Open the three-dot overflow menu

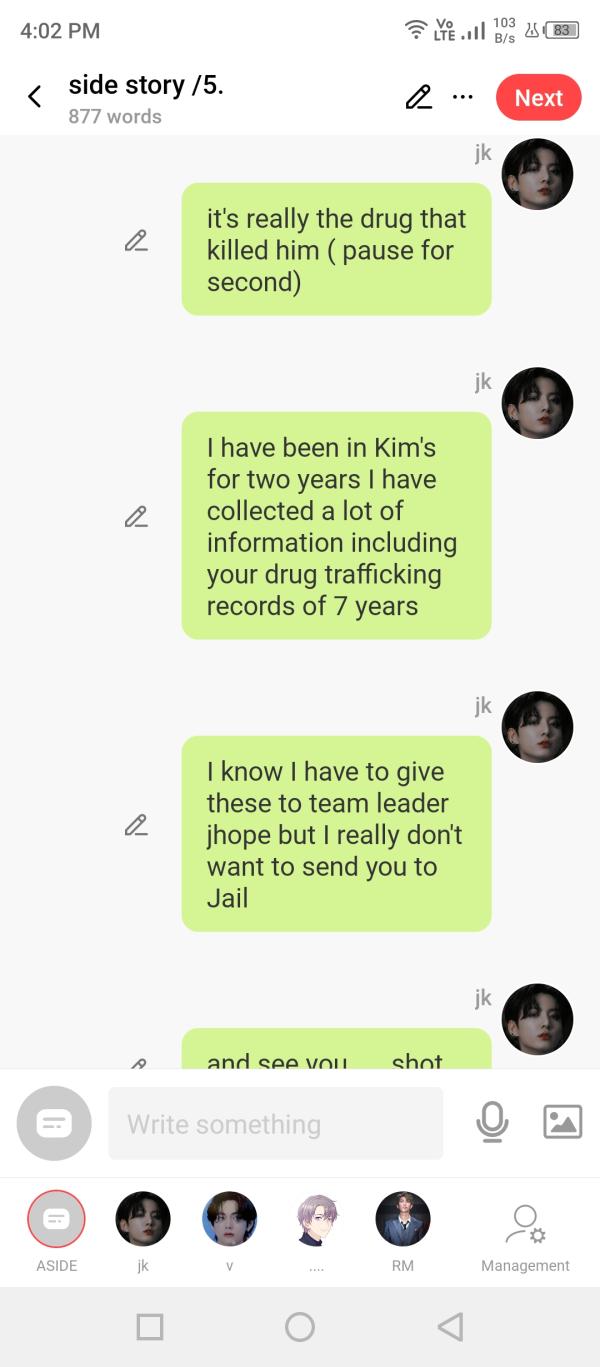[x=462, y=97]
